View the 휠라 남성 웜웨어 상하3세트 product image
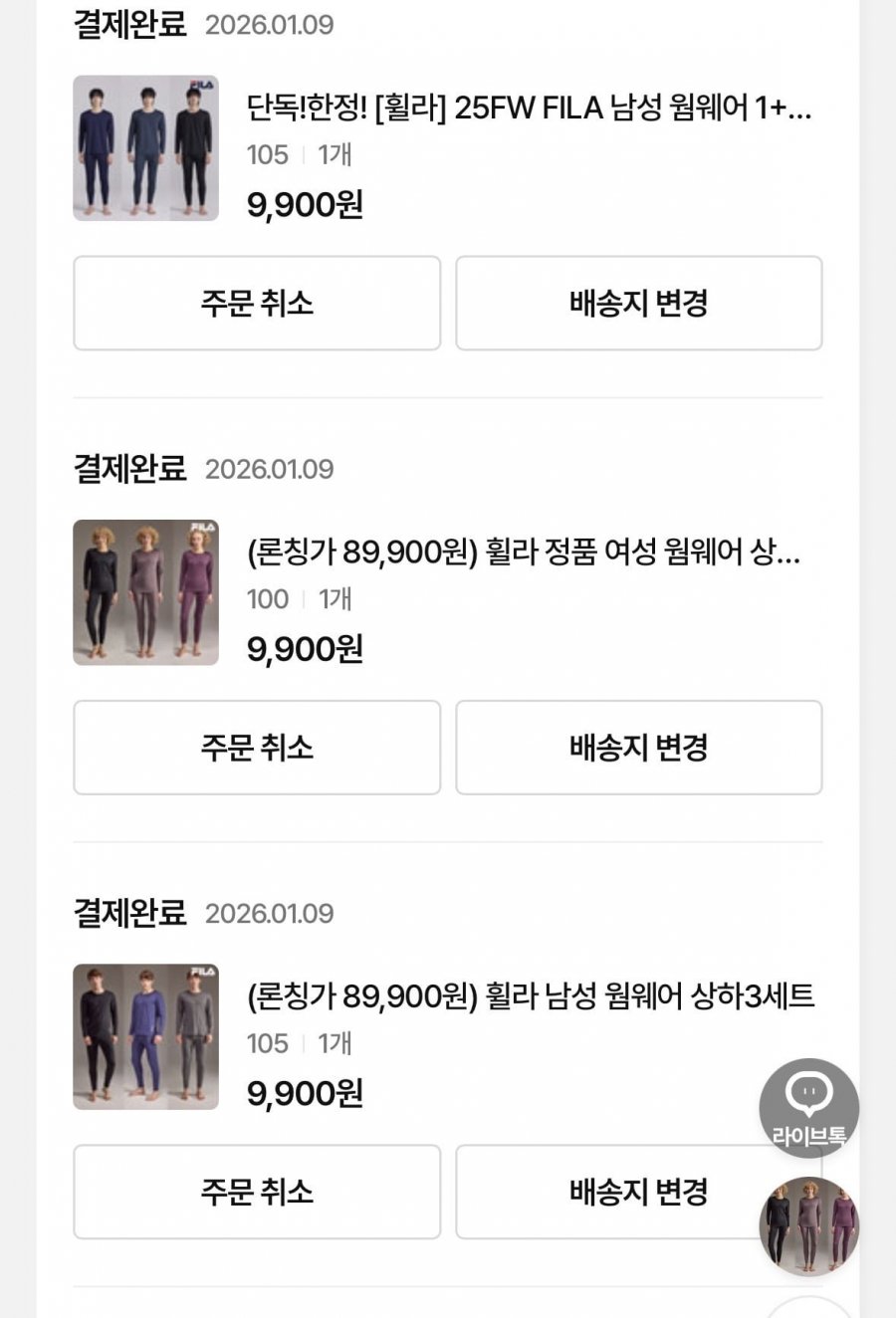Viewport: 896px width, 1318px height. point(146,1036)
